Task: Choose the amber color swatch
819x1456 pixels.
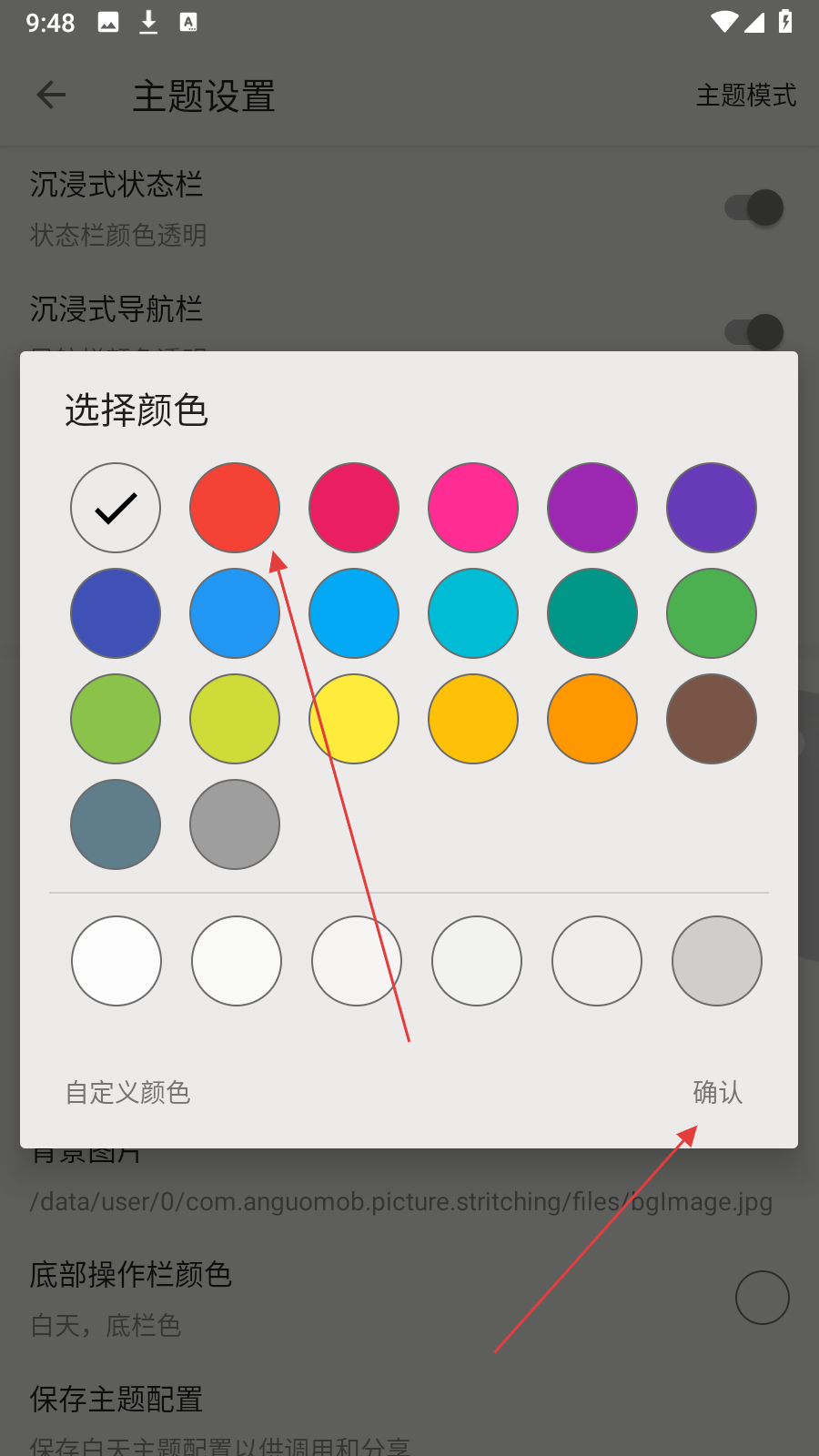Action: pos(473,719)
